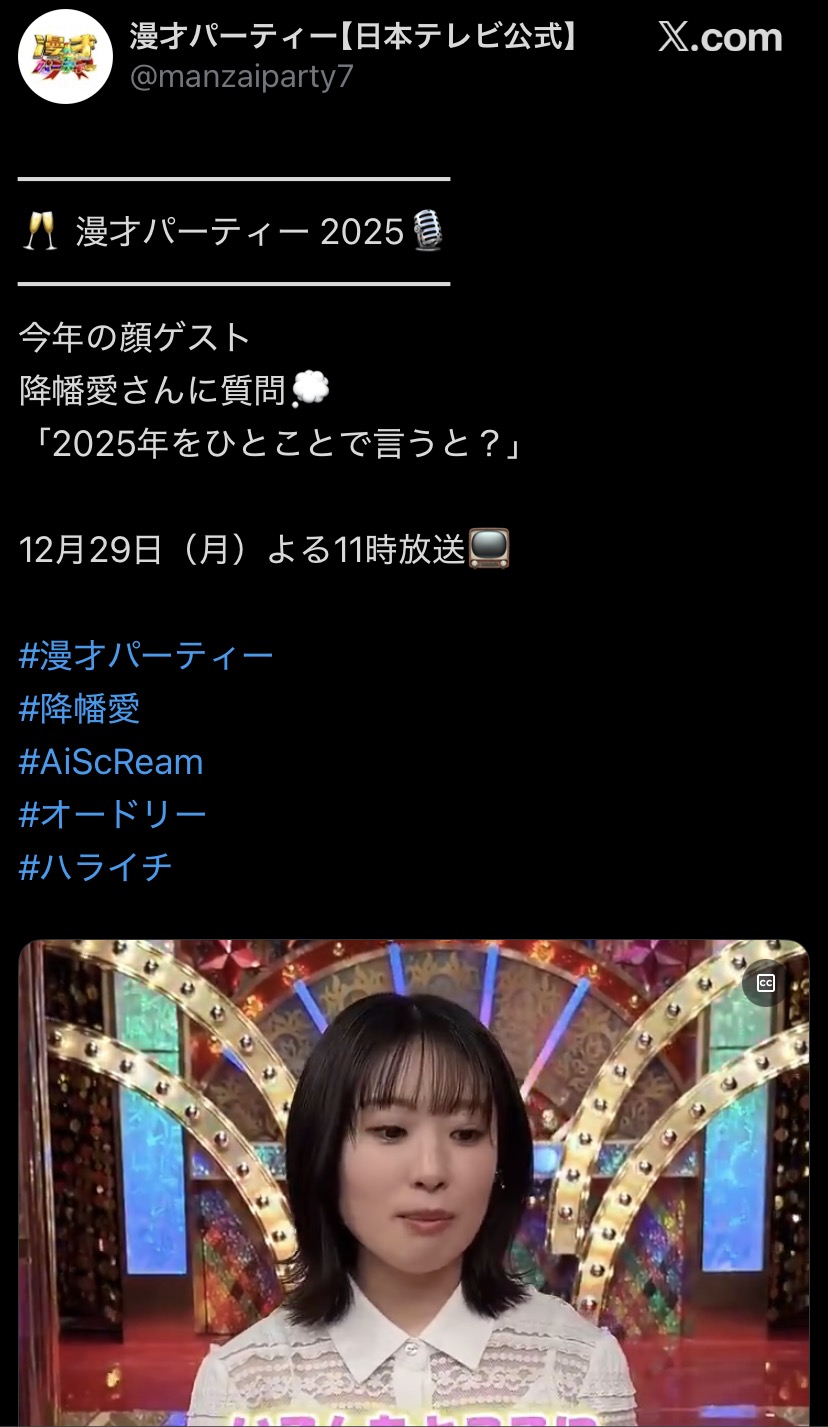The height and width of the screenshot is (1427, 828).
Task: Select the #ハライチ hashtag
Action: 96,866
